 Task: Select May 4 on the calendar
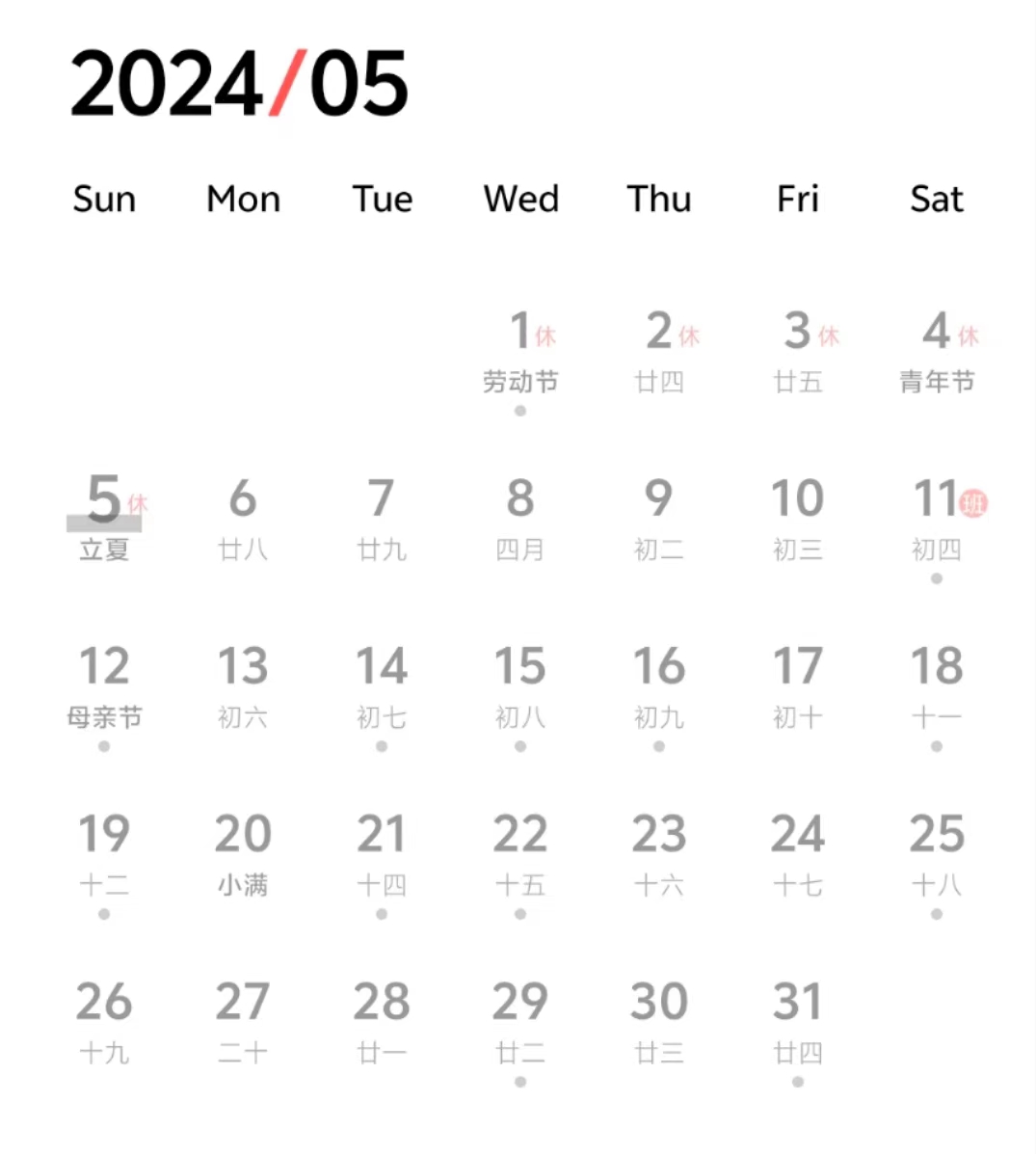(x=937, y=355)
